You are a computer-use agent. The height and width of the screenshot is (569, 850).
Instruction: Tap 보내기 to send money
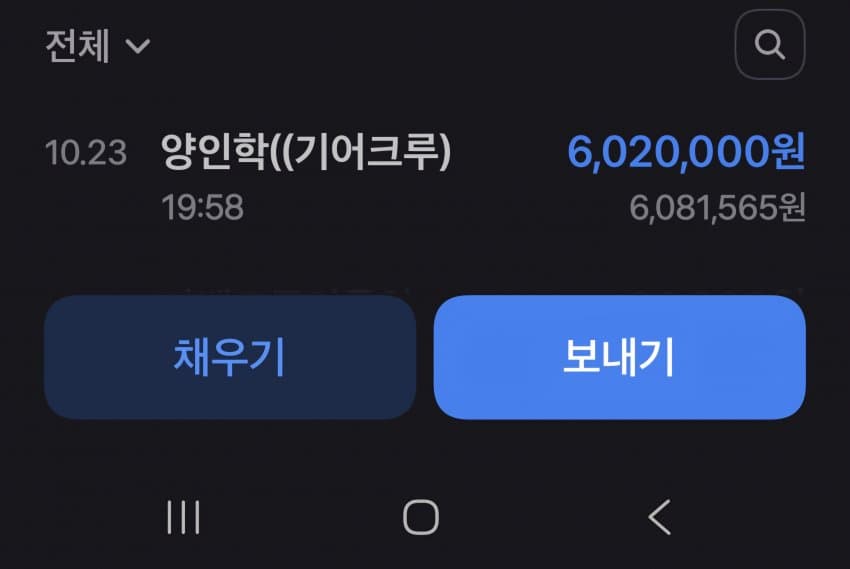(619, 357)
